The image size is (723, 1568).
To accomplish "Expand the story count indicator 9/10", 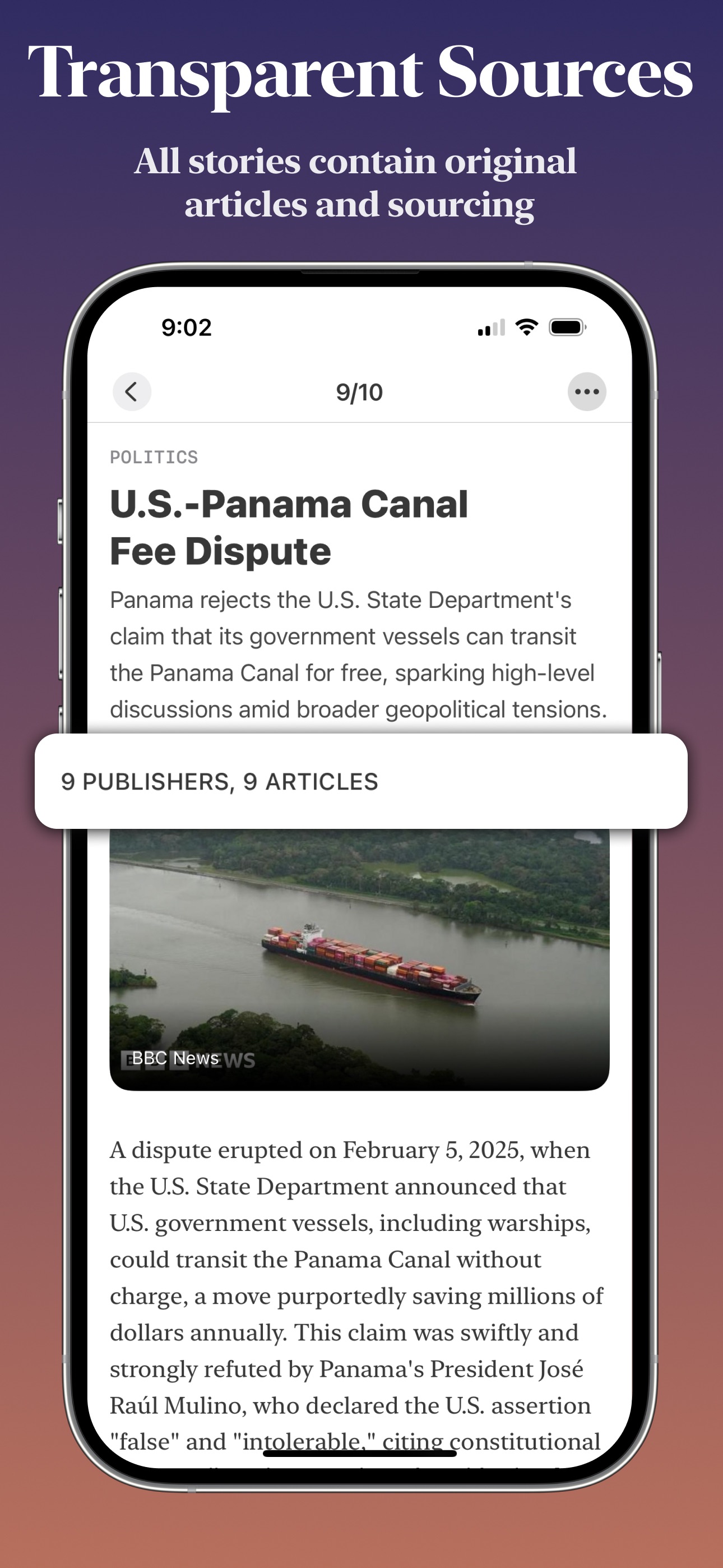I will point(361,393).
